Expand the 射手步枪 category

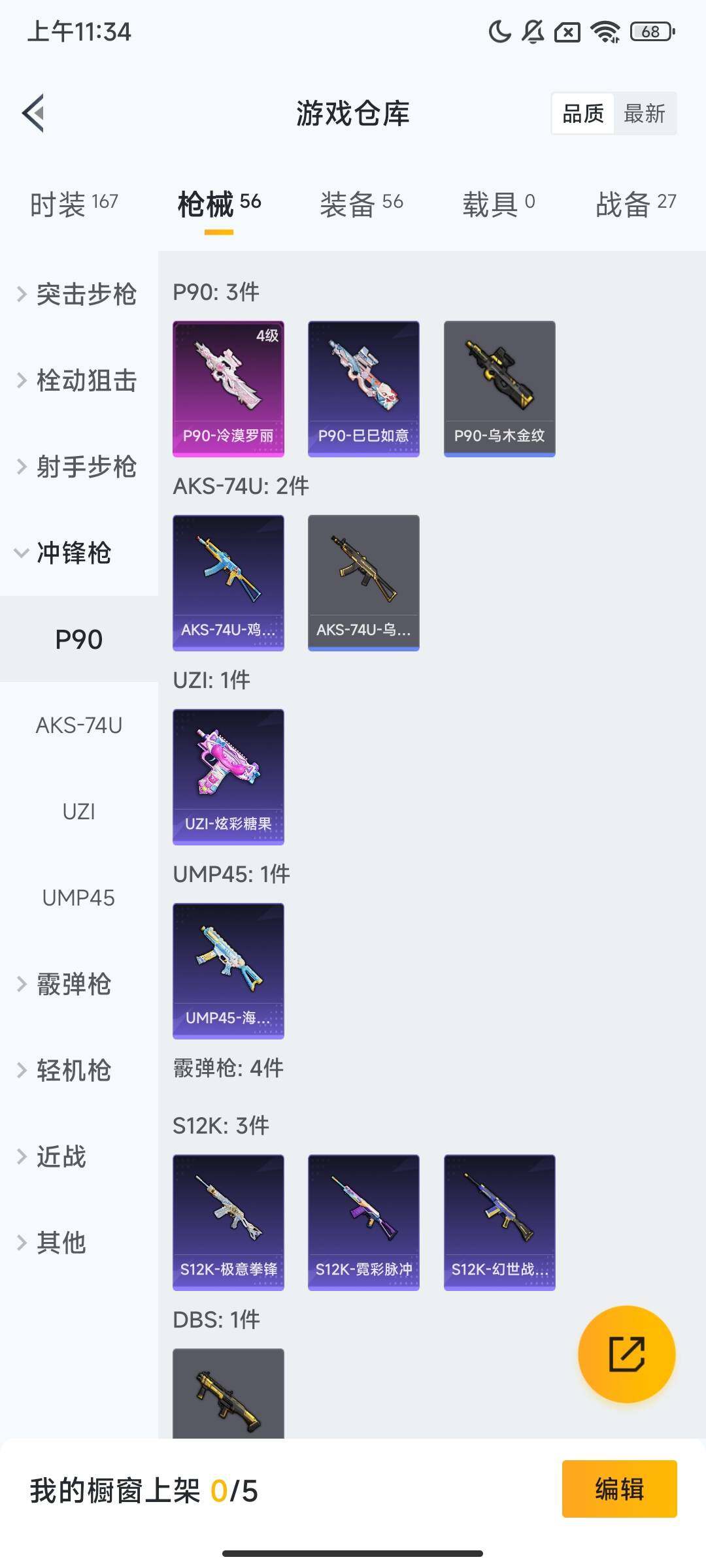[78, 466]
